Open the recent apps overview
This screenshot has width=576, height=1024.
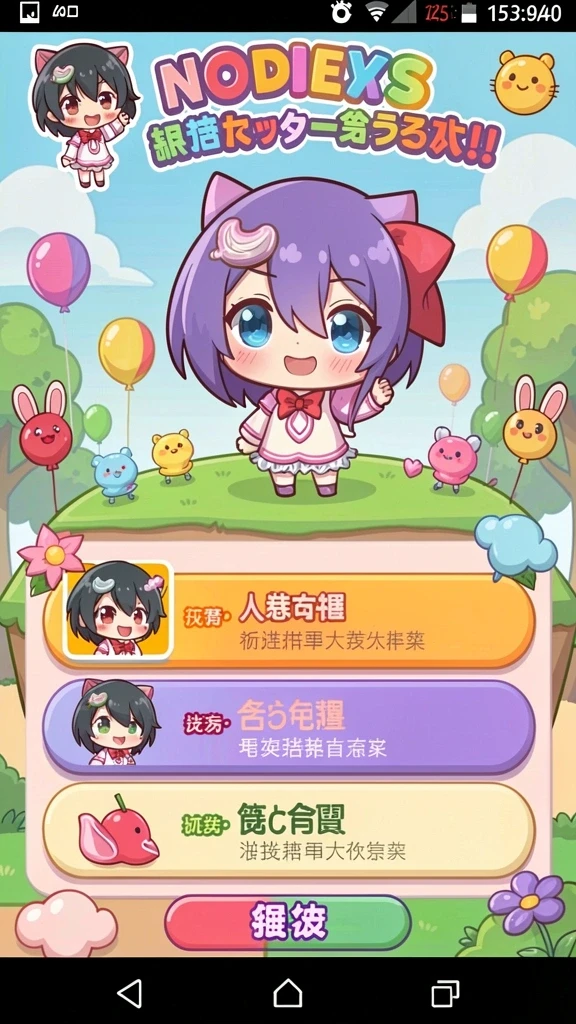tap(445, 993)
